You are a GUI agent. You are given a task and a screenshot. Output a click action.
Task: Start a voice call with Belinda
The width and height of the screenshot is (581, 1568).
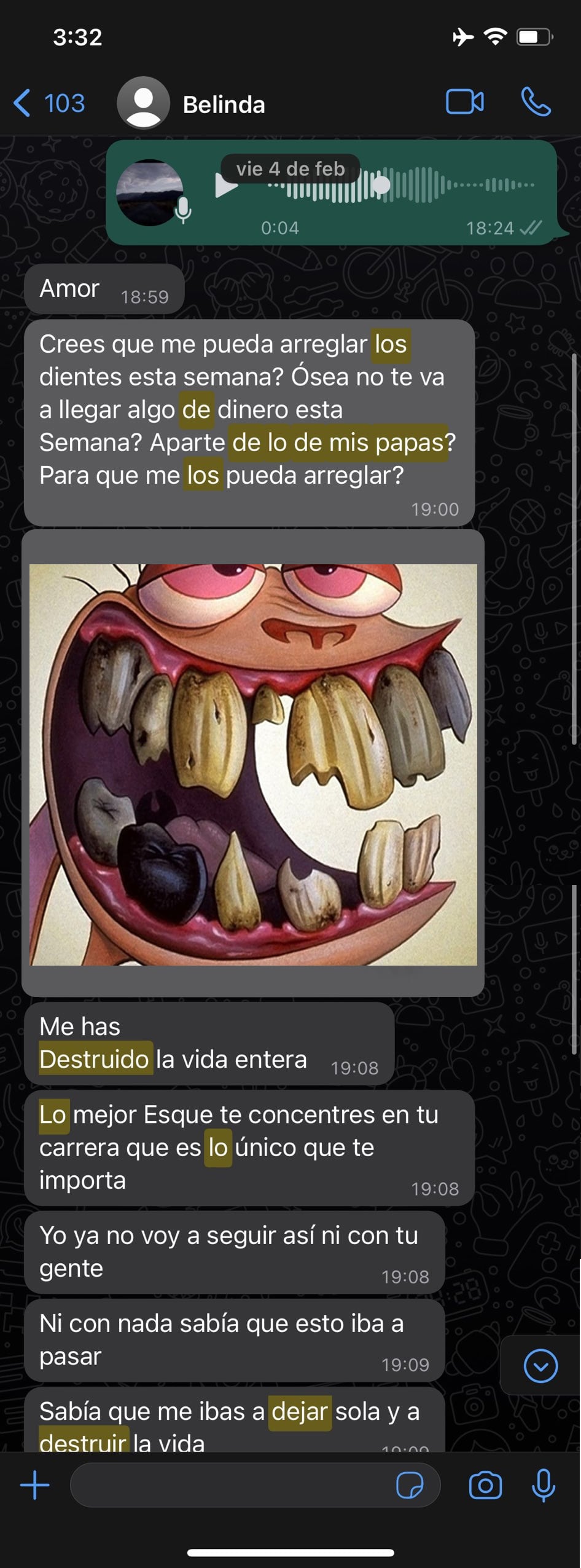536,102
